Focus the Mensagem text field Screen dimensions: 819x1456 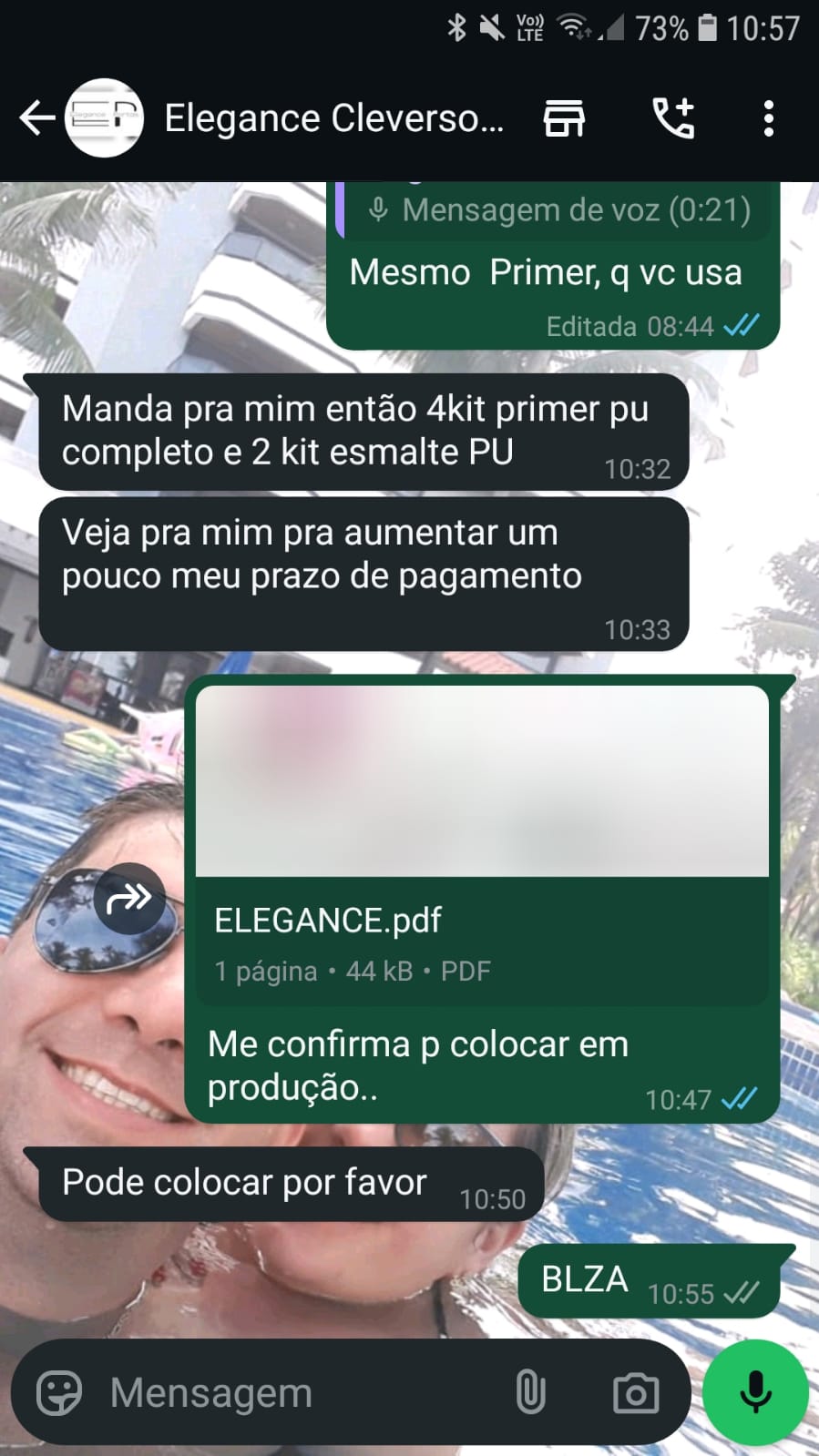click(301, 1392)
